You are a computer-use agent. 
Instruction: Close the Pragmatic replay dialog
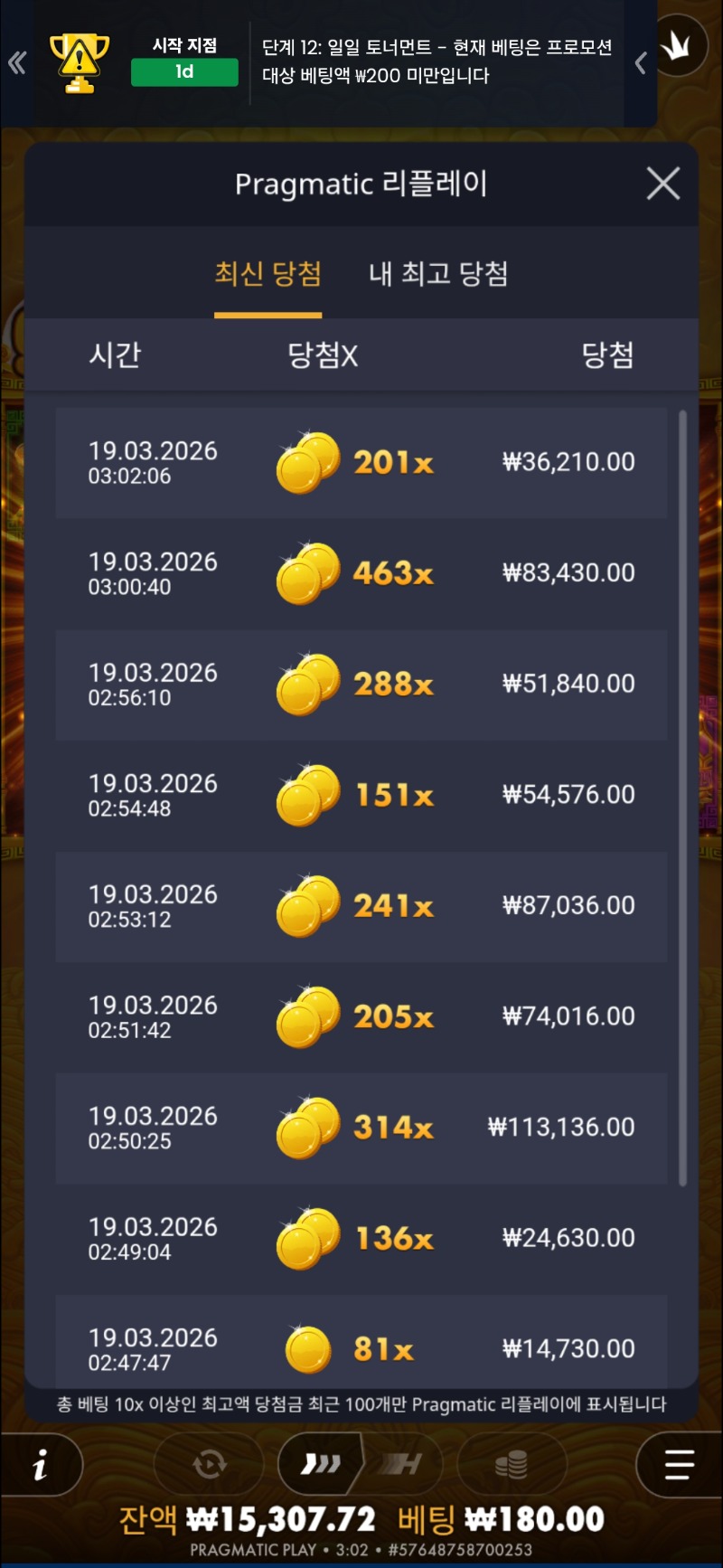point(662,184)
